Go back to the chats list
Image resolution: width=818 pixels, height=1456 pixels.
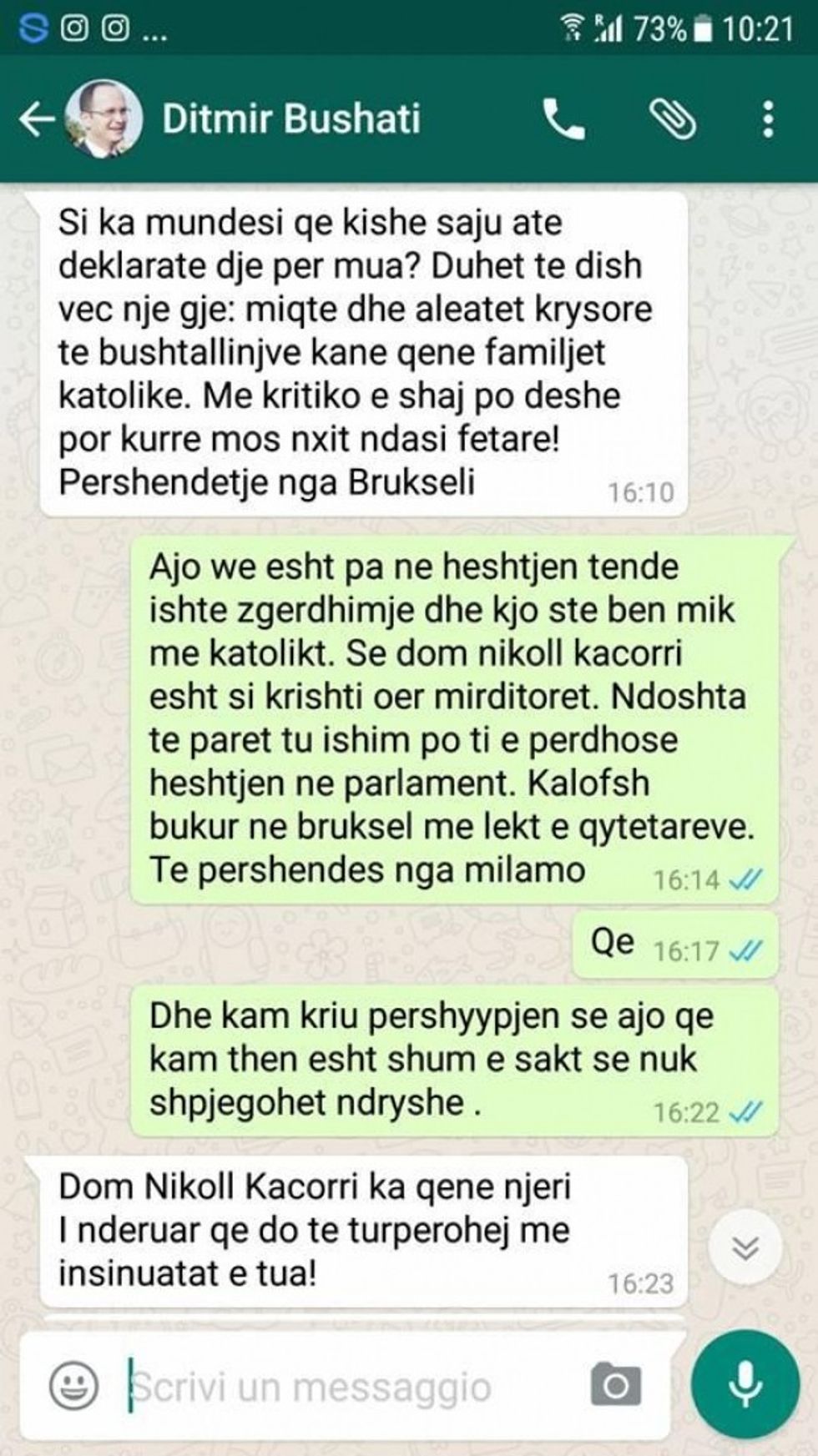tap(37, 119)
